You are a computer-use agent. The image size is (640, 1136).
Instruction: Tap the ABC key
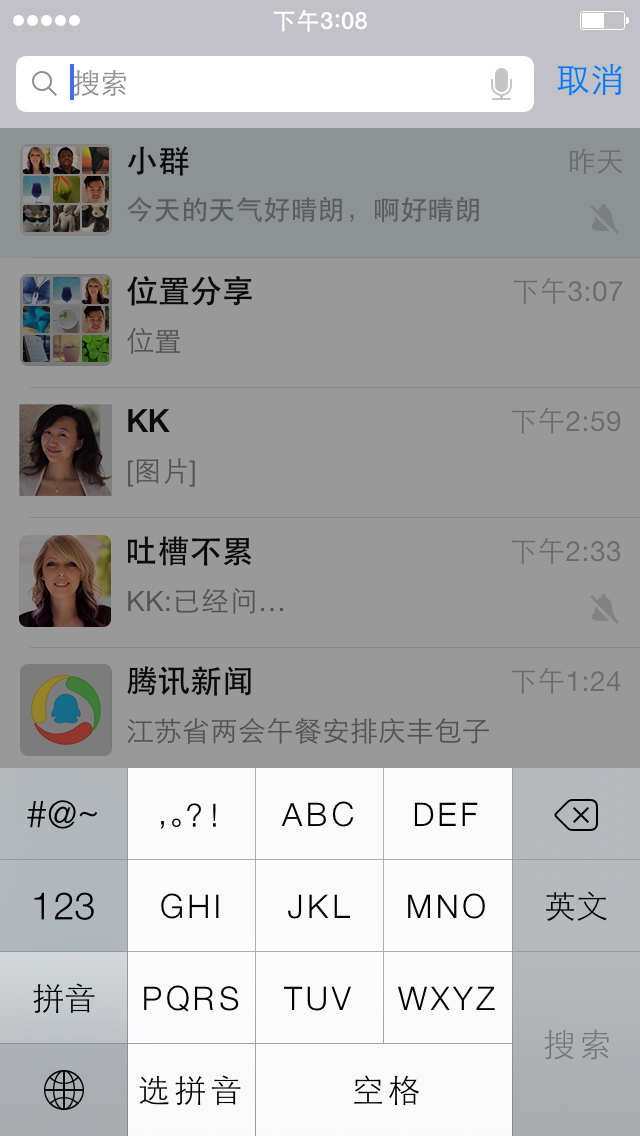[319, 814]
